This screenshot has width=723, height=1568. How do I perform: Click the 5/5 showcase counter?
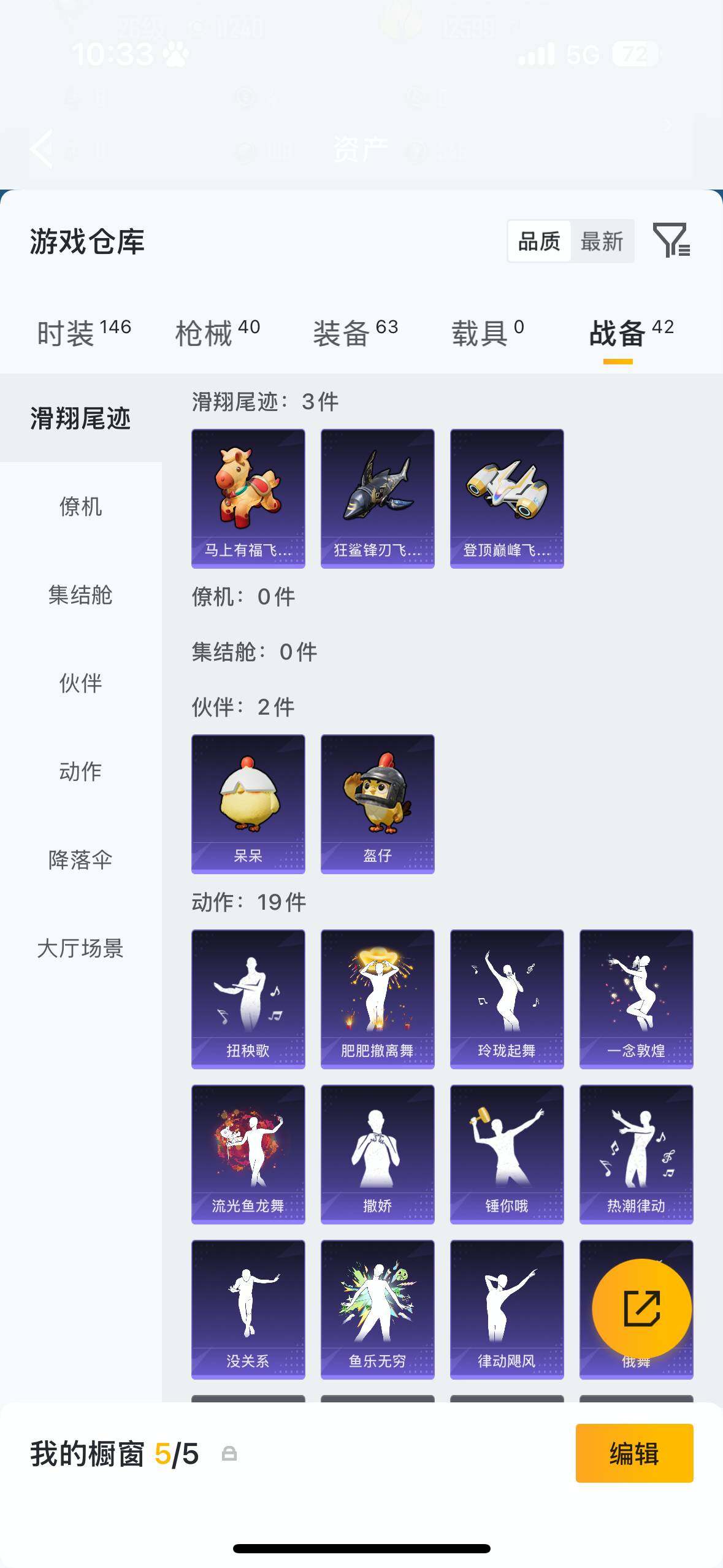pyautogui.click(x=174, y=1451)
